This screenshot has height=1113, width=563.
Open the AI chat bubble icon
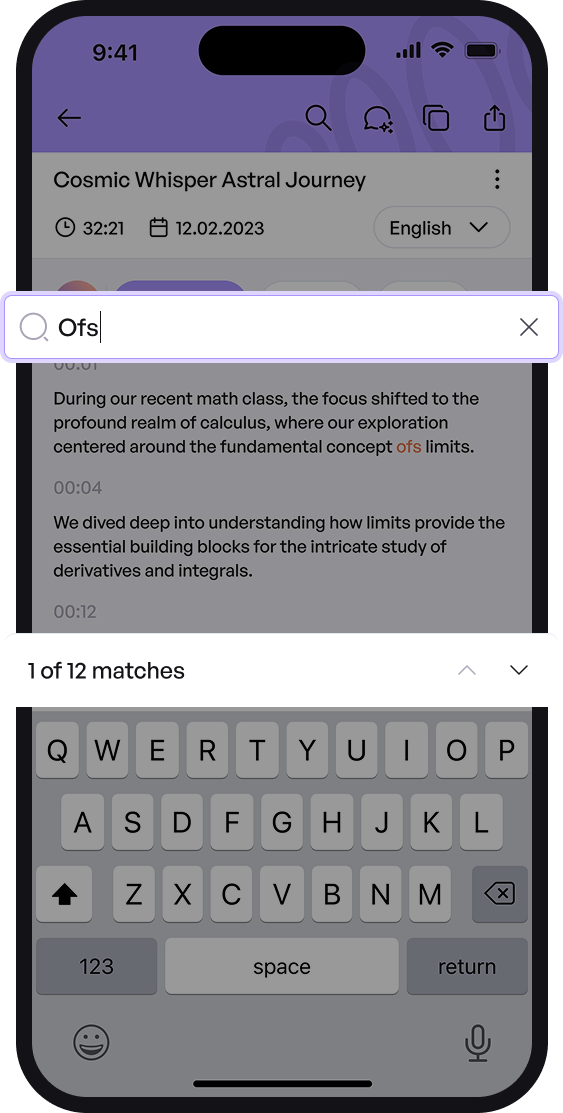point(378,119)
